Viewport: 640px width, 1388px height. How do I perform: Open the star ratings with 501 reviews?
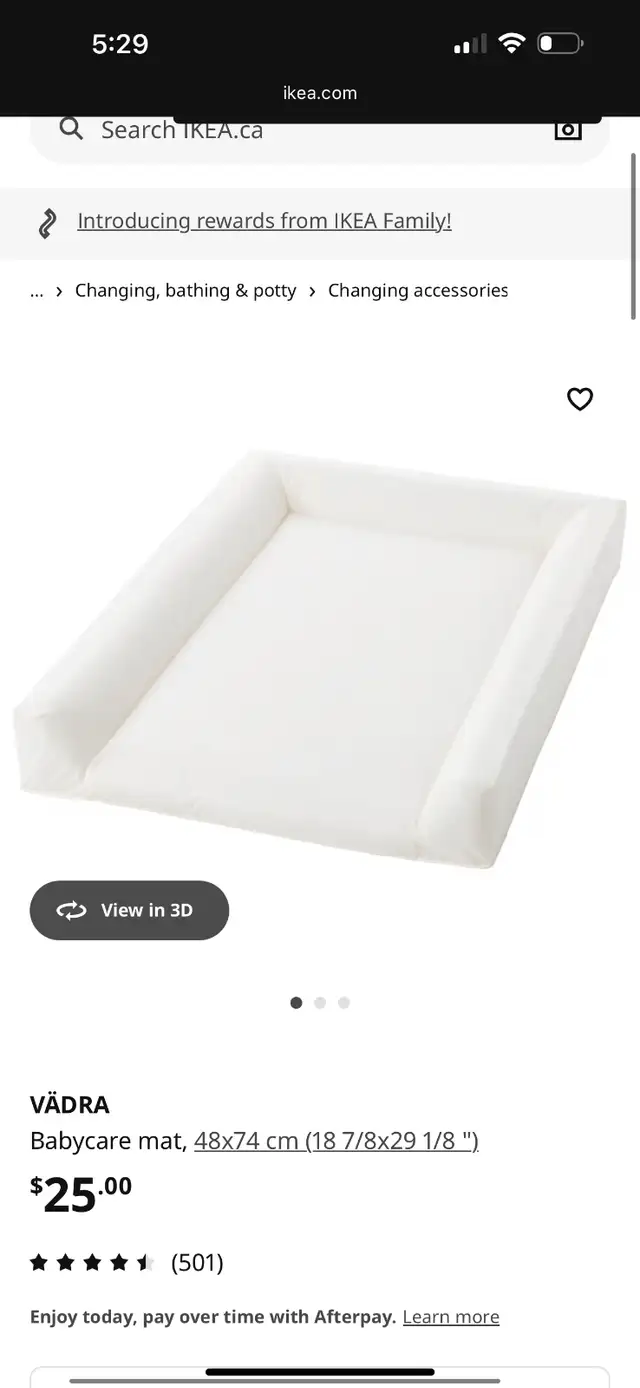click(x=126, y=1263)
